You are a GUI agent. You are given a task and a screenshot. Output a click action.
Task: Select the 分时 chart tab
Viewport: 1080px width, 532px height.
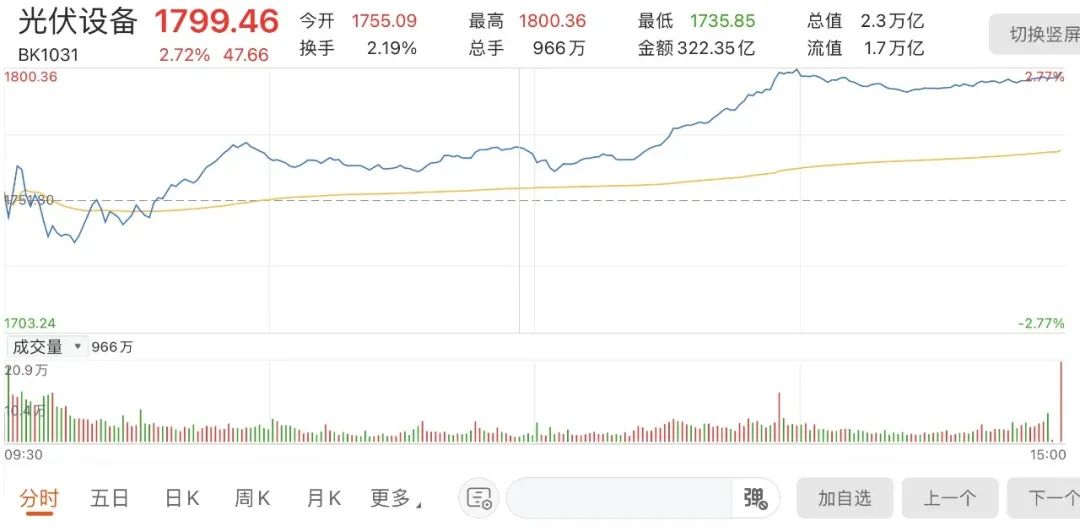(x=39, y=498)
